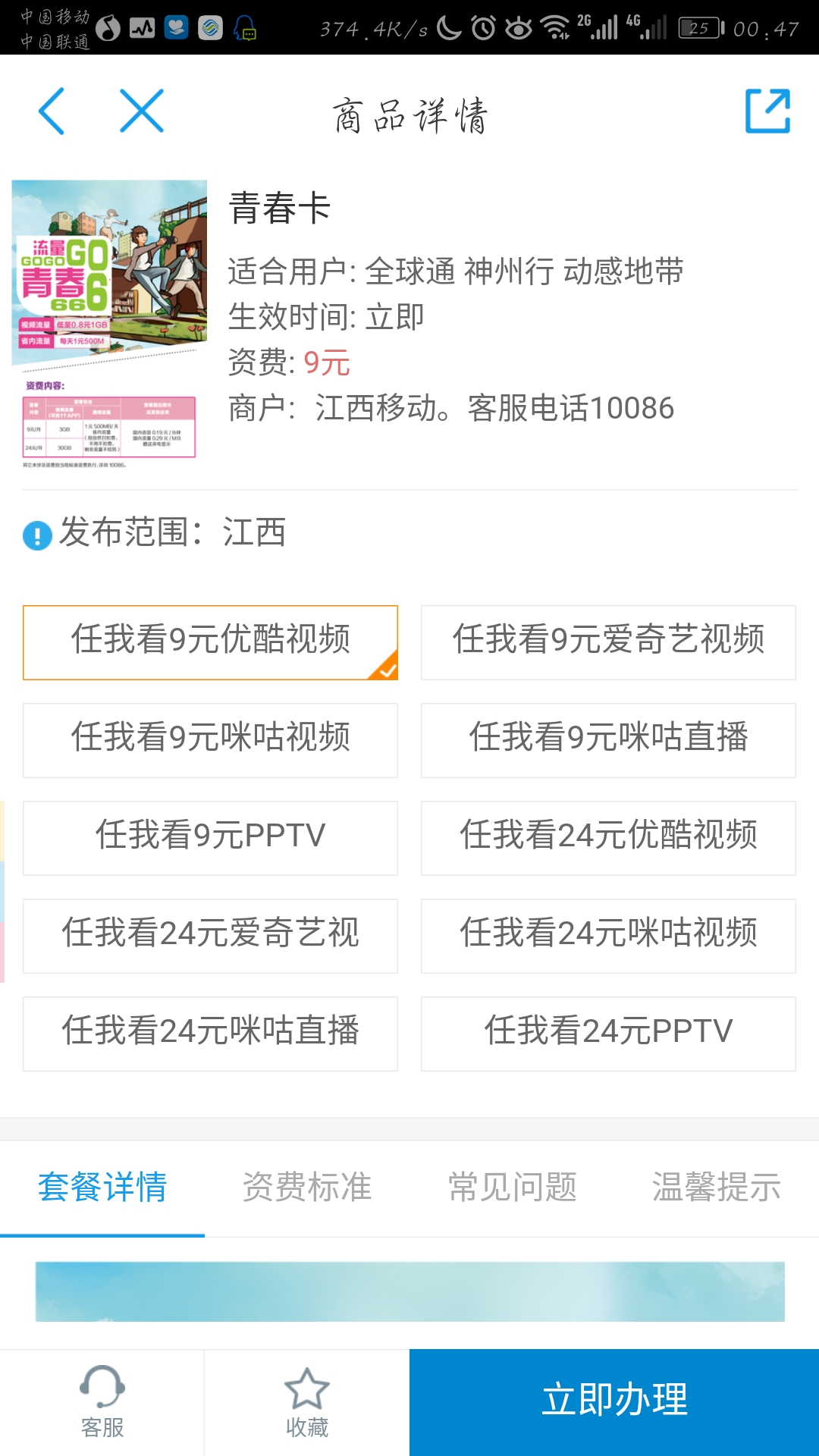Pick the 任我看9元PPTV option
This screenshot has height=1456, width=819.
pos(210,838)
